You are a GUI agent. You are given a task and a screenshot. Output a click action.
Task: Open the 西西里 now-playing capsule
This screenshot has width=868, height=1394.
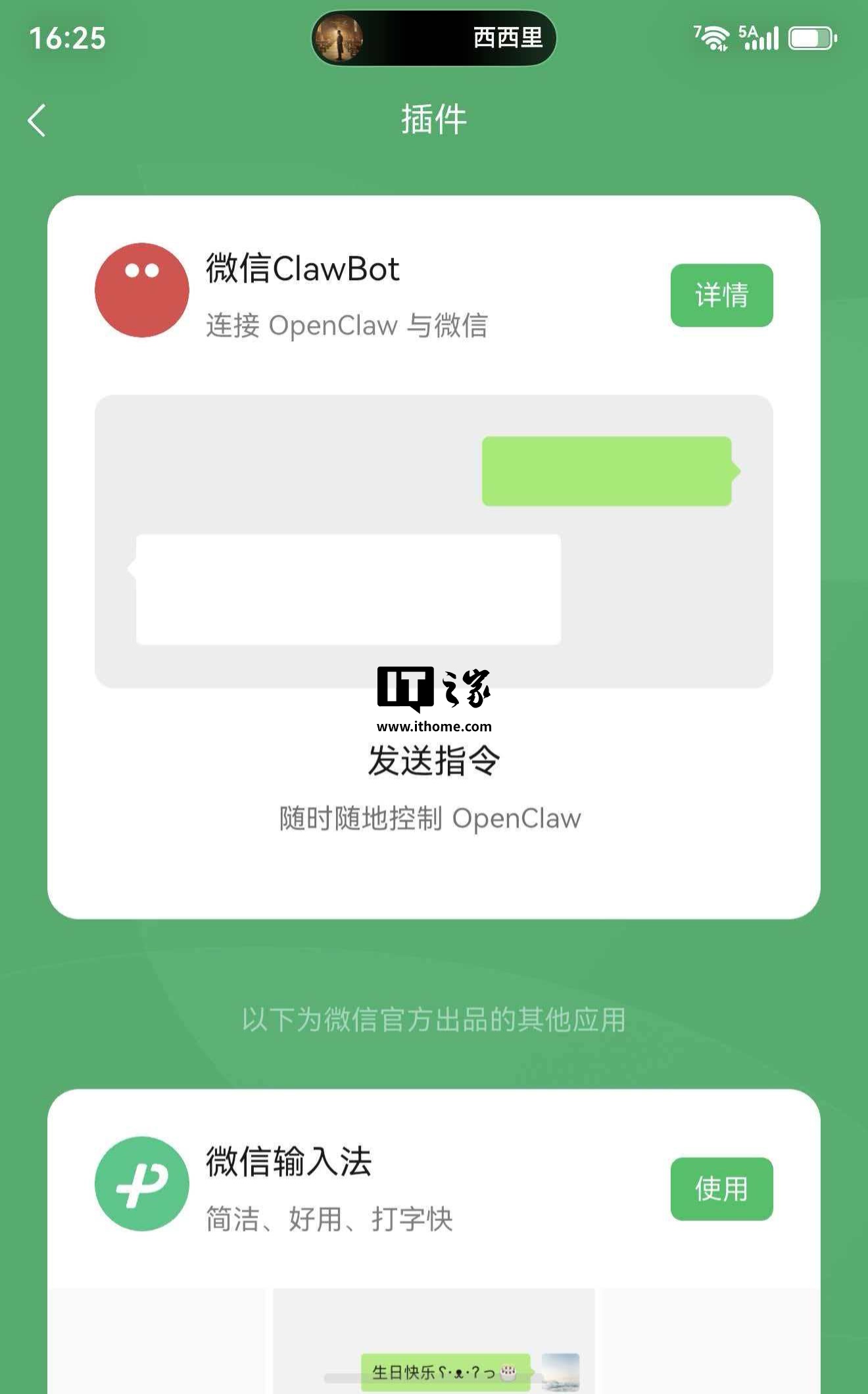[433, 38]
